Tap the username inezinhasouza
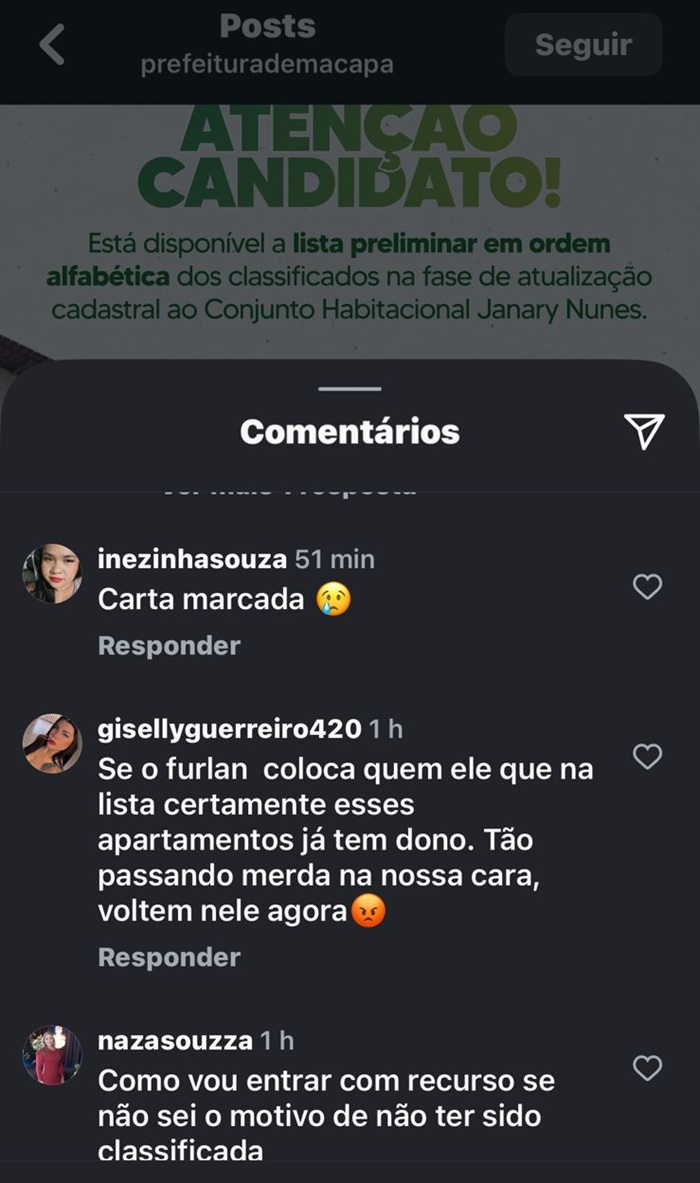Image resolution: width=700 pixels, height=1183 pixels. pos(192,559)
